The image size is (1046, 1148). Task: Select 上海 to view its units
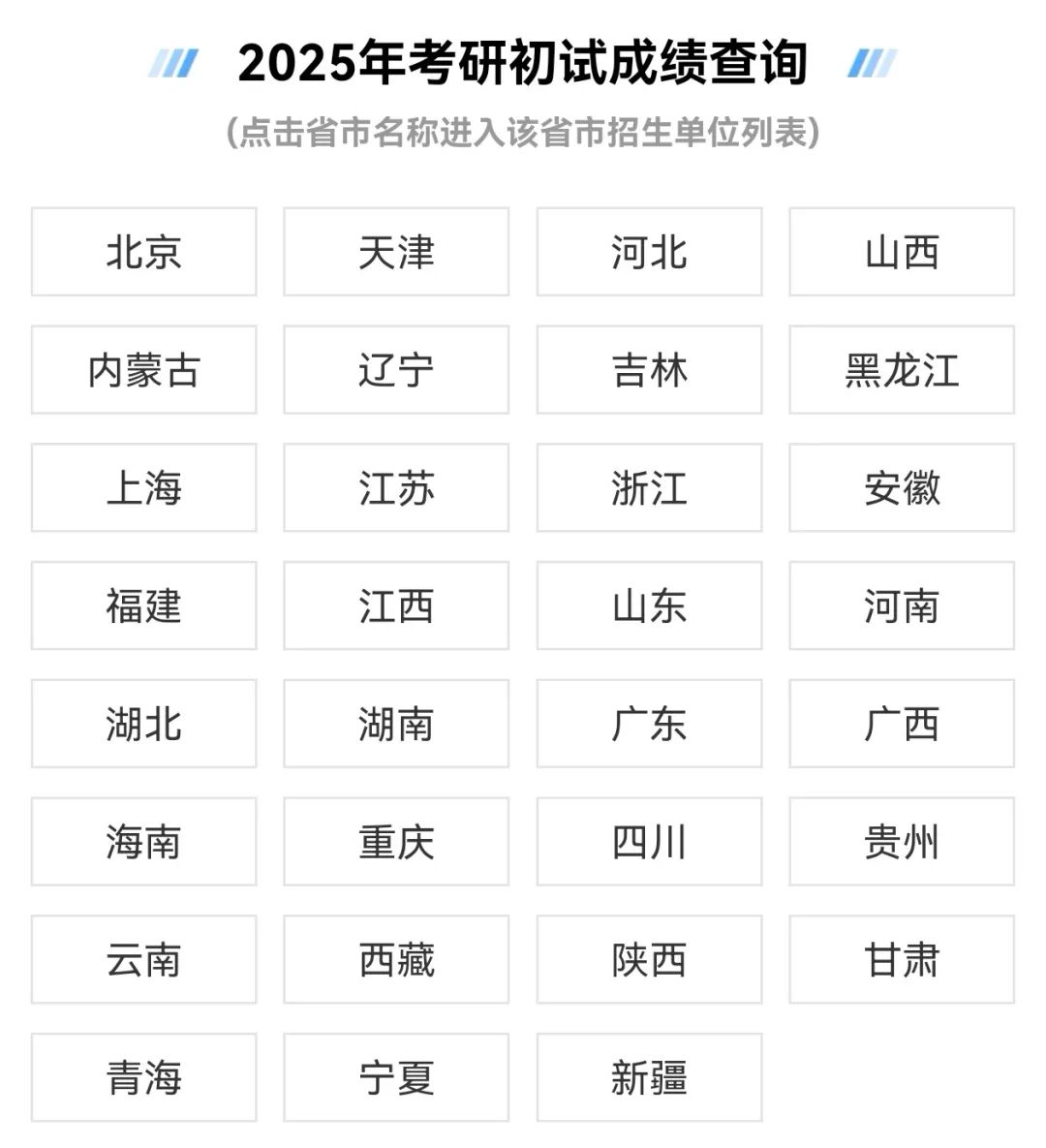click(x=143, y=488)
